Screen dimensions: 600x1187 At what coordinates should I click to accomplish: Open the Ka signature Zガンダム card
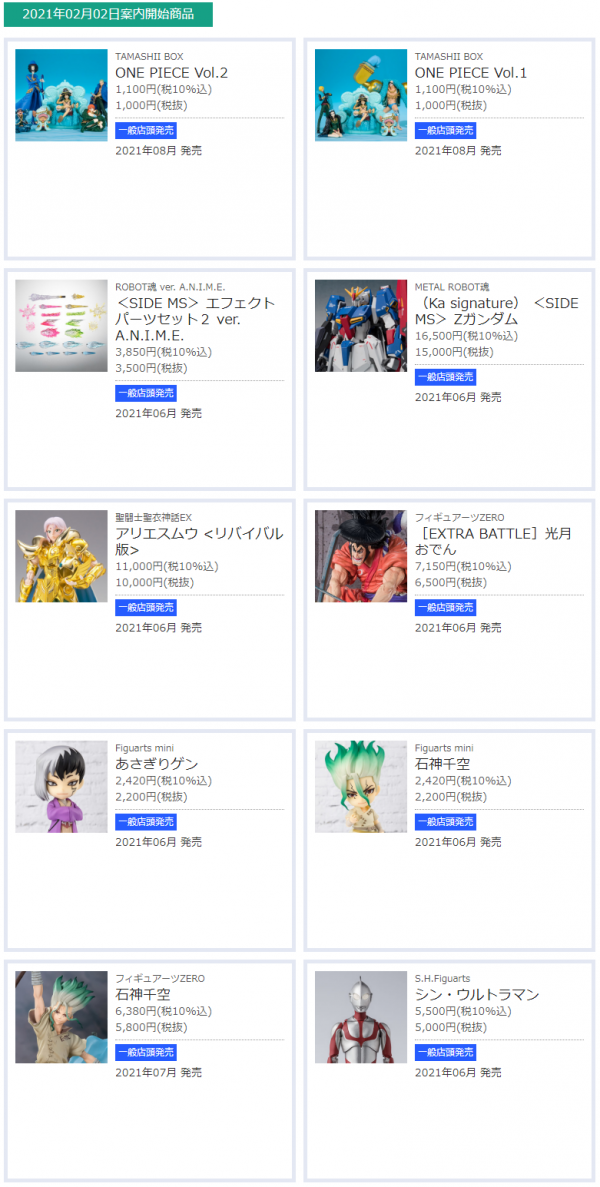point(496,310)
